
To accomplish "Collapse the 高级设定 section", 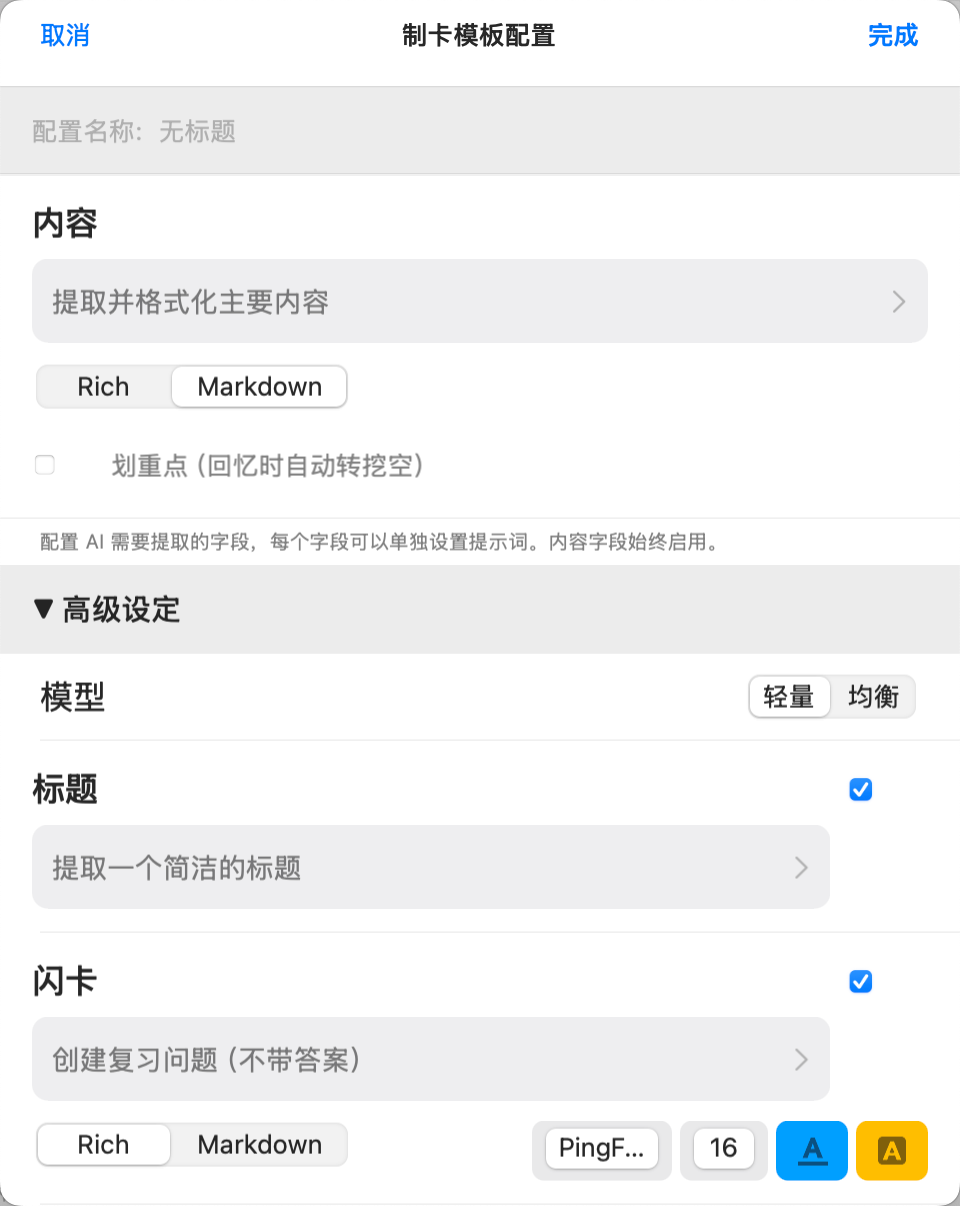I will point(108,609).
